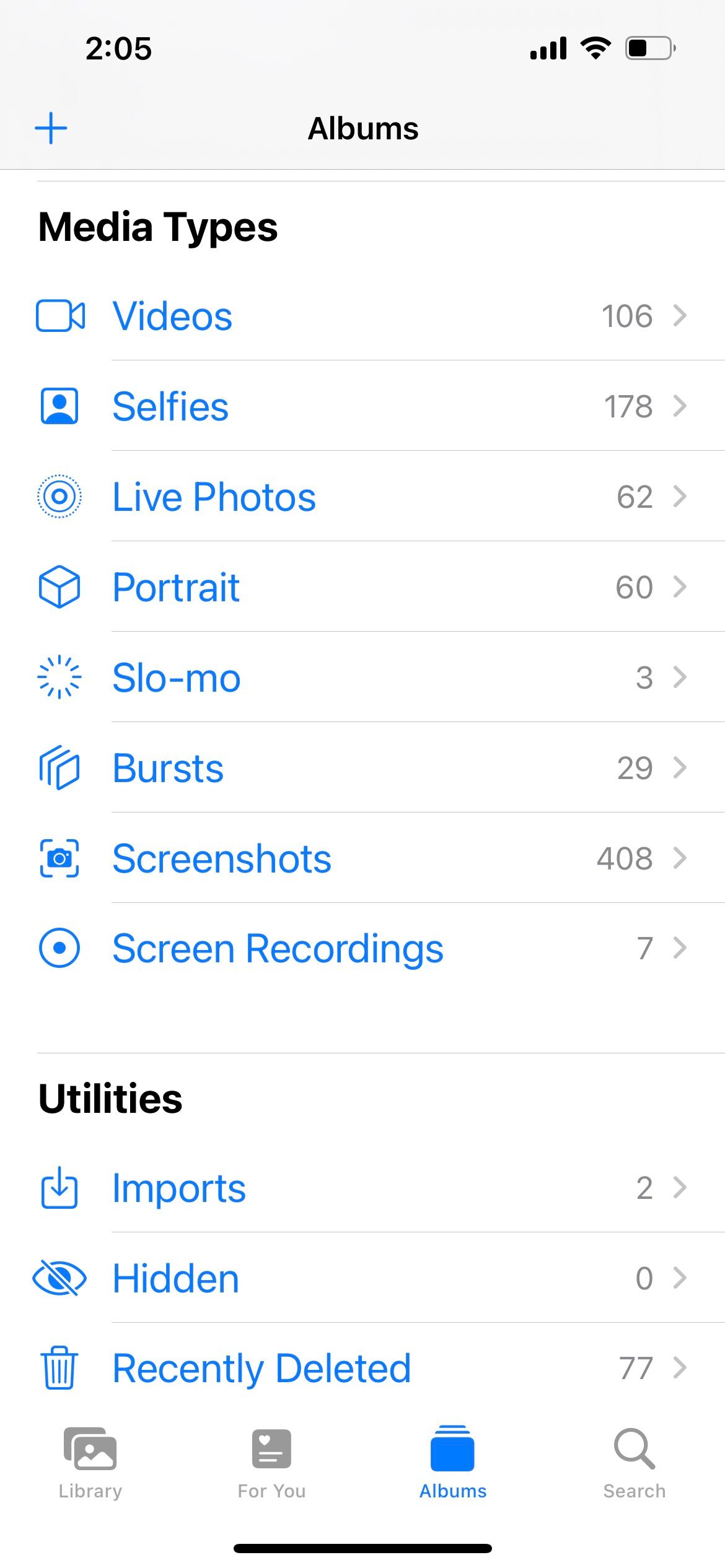The width and height of the screenshot is (725, 1568).
Task: Click the Screenshots camera-frame icon
Action: 59,858
